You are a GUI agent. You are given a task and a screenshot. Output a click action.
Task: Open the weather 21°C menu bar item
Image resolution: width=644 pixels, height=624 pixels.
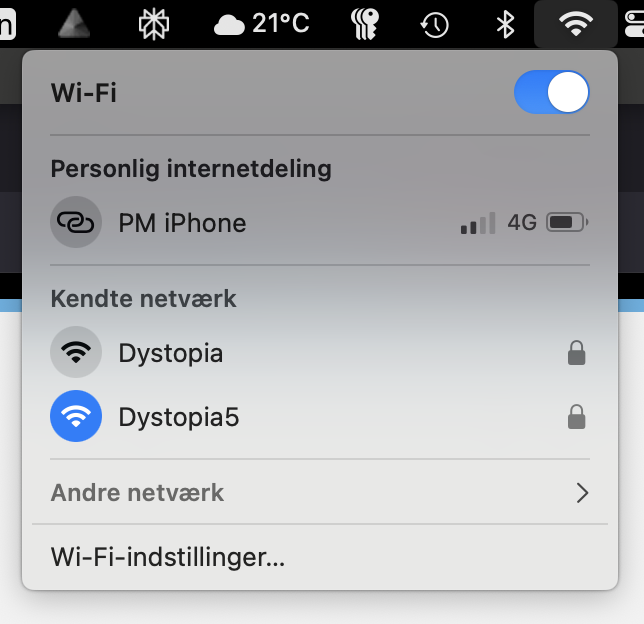coord(262,23)
